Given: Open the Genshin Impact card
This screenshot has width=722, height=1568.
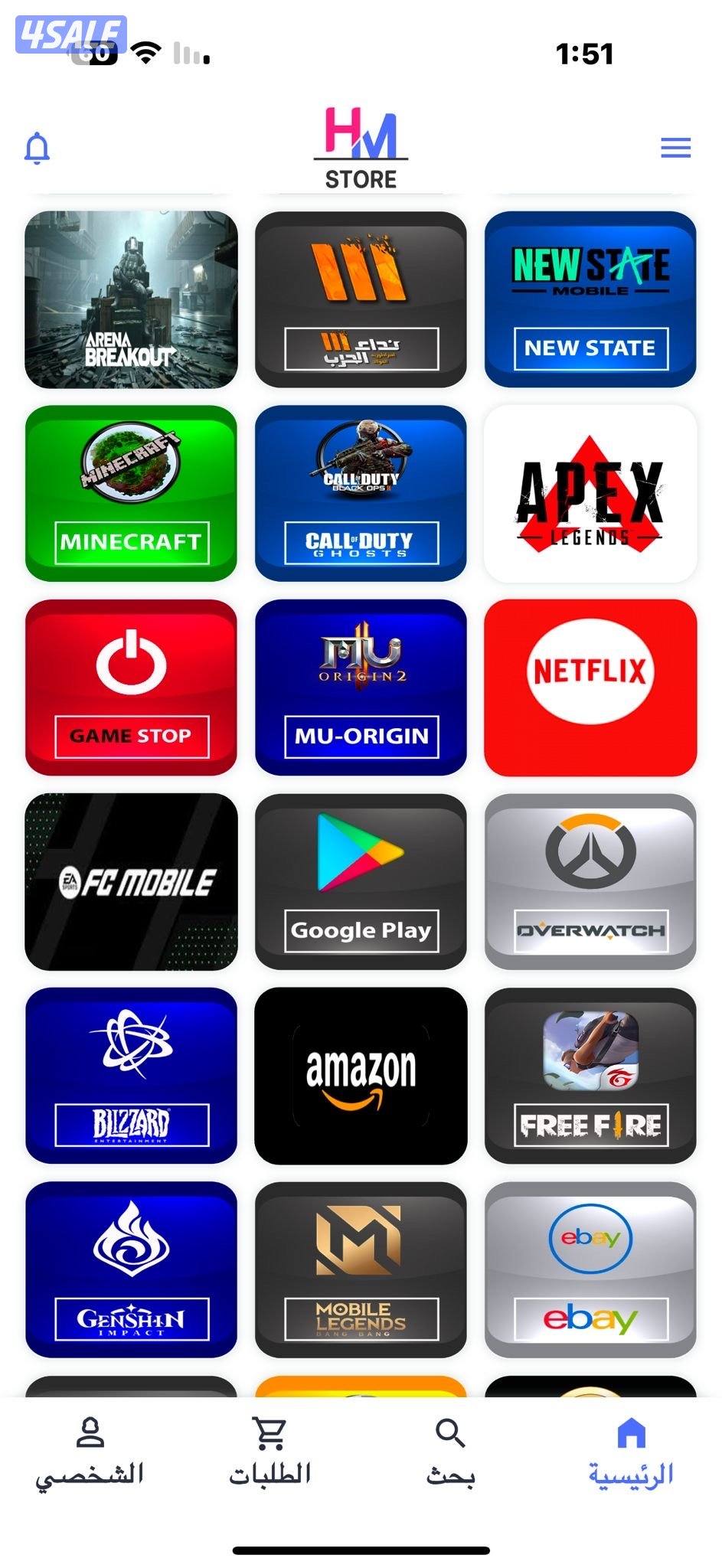Looking at the screenshot, I should coord(131,1269).
